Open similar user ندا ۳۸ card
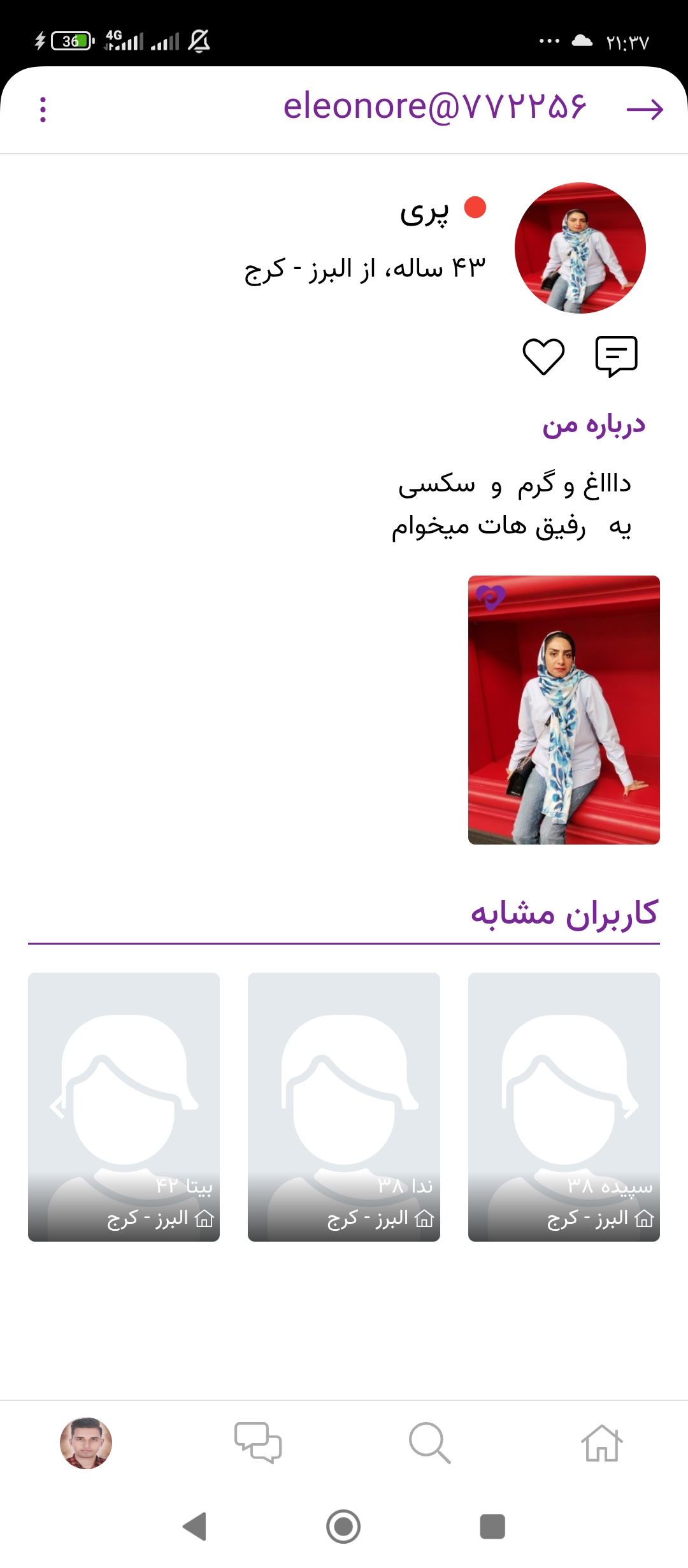This screenshot has height=1568, width=688. point(344,1107)
